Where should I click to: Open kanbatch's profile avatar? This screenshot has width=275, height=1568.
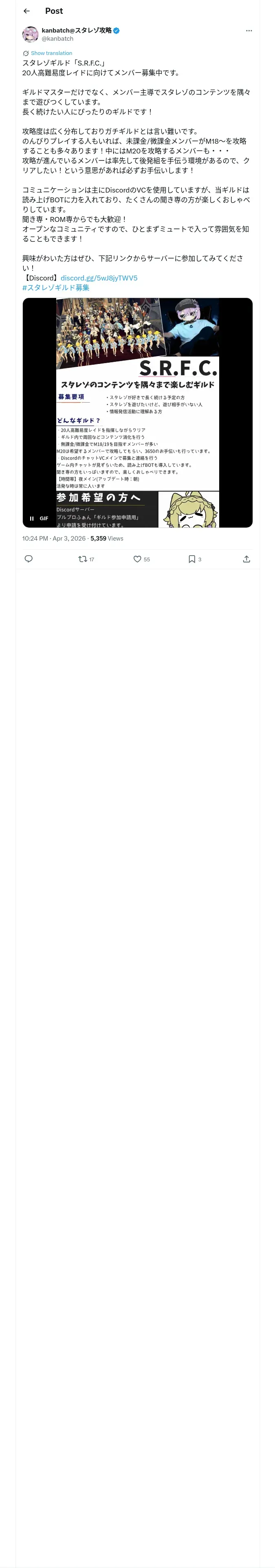pos(31,34)
